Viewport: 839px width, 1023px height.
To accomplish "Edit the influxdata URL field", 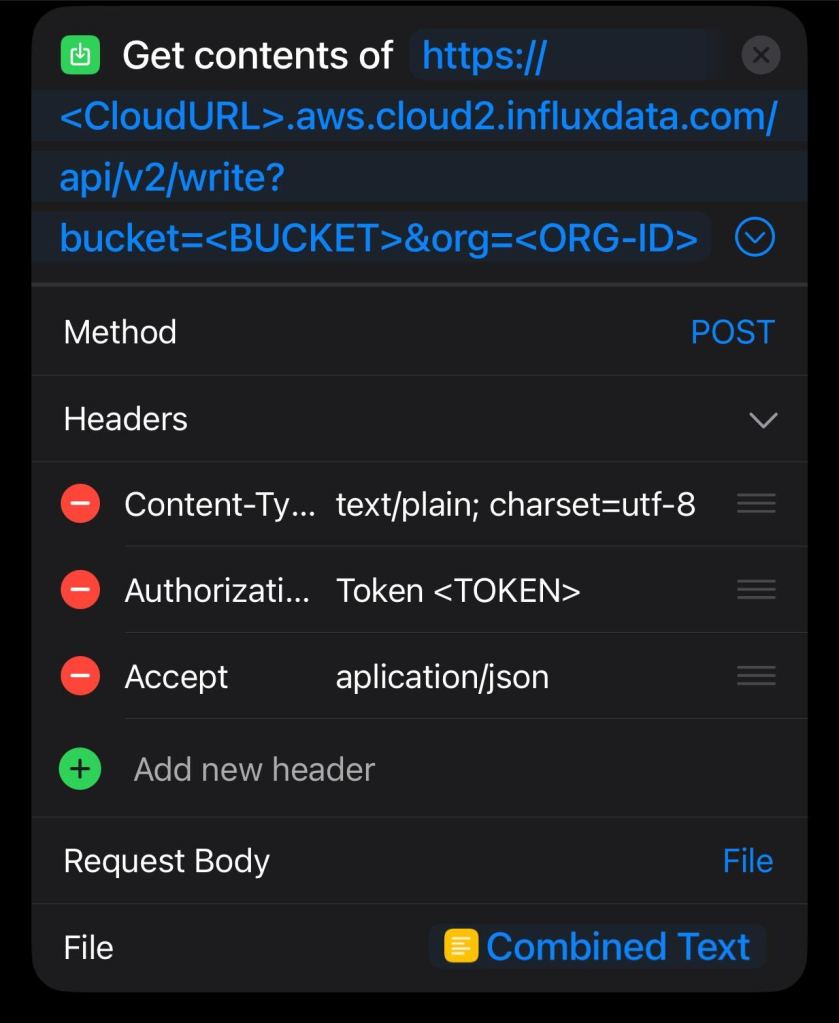I will pyautogui.click(x=418, y=149).
